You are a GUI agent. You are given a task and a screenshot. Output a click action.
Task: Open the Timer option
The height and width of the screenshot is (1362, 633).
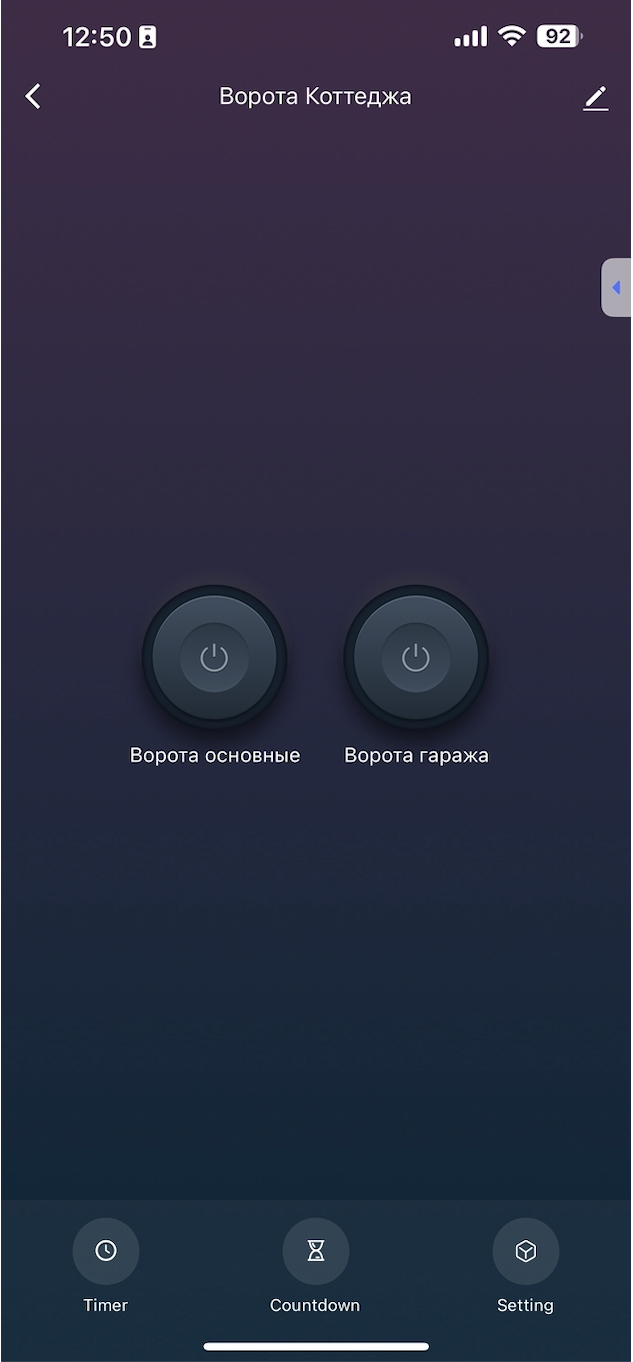tap(106, 1251)
